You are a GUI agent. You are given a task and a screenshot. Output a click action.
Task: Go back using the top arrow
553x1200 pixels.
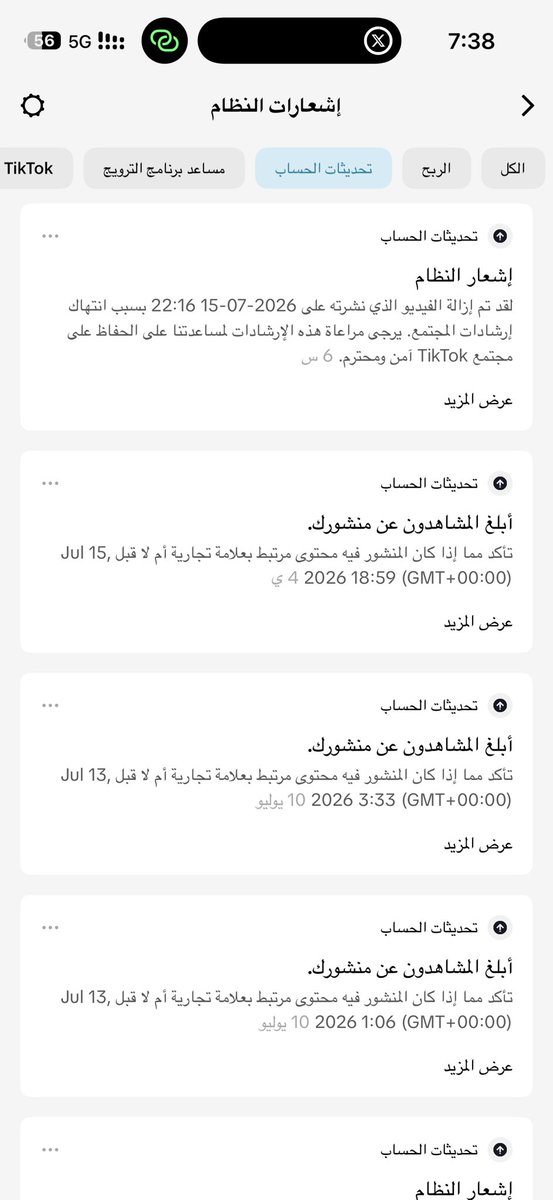pyautogui.click(x=528, y=107)
